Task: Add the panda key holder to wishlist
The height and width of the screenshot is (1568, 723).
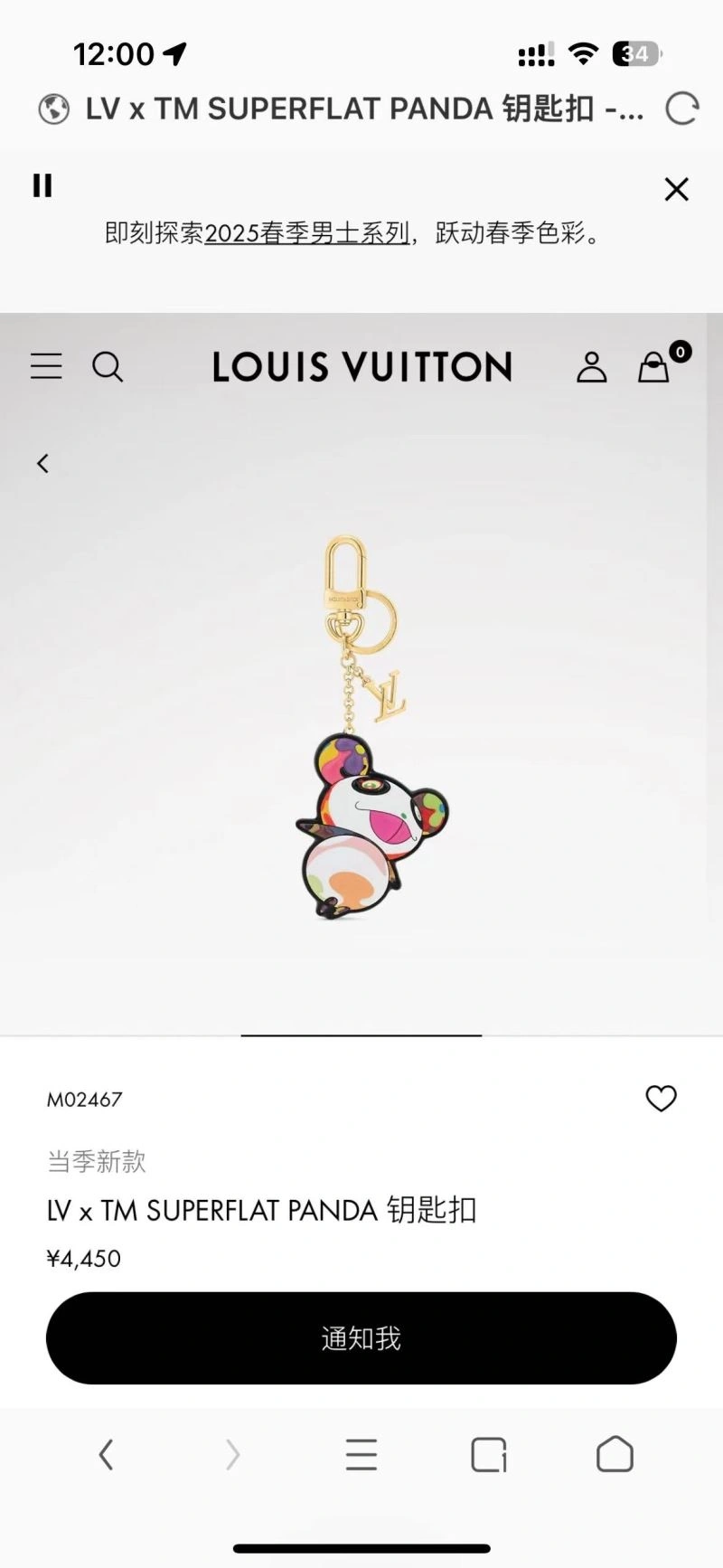Action: pyautogui.click(x=661, y=1098)
